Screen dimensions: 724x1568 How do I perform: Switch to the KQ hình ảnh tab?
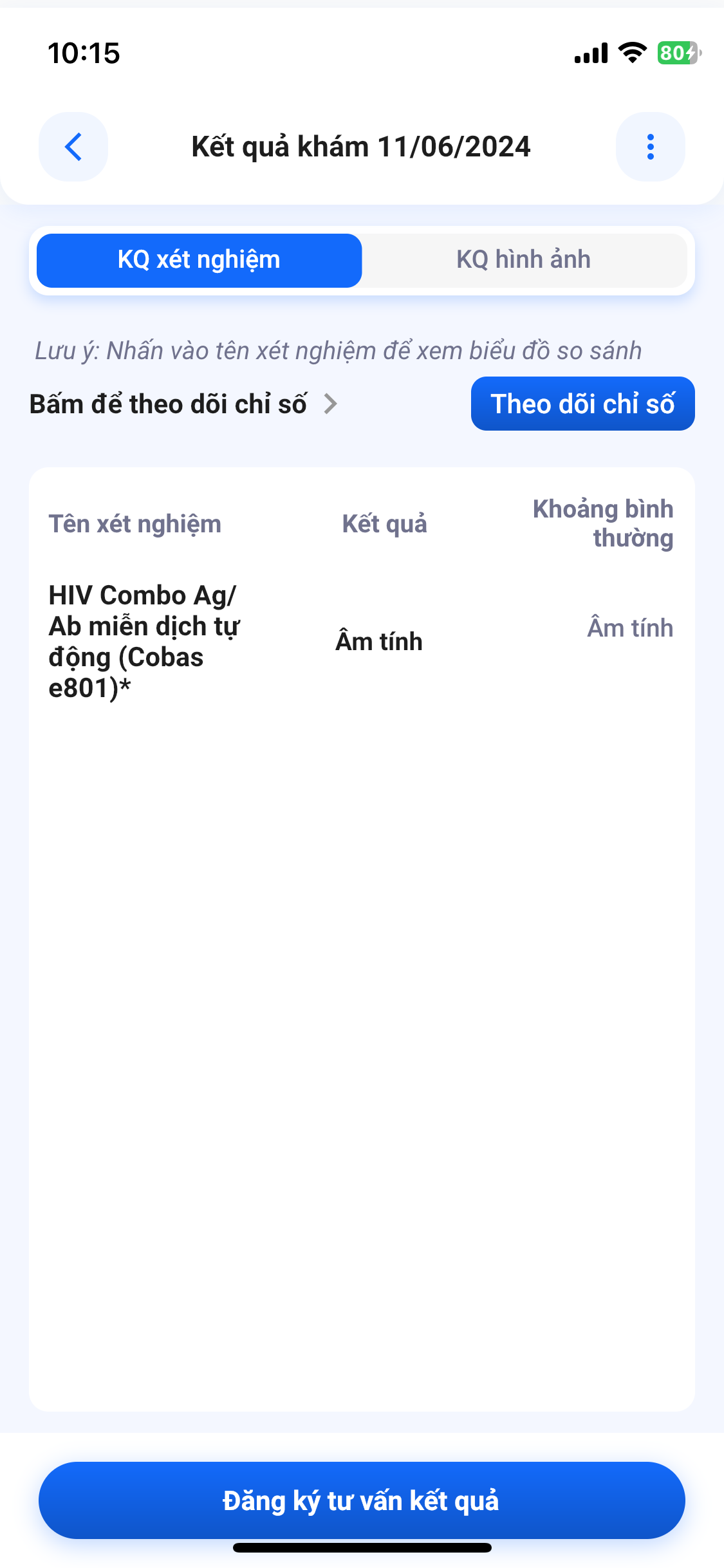[x=523, y=260]
